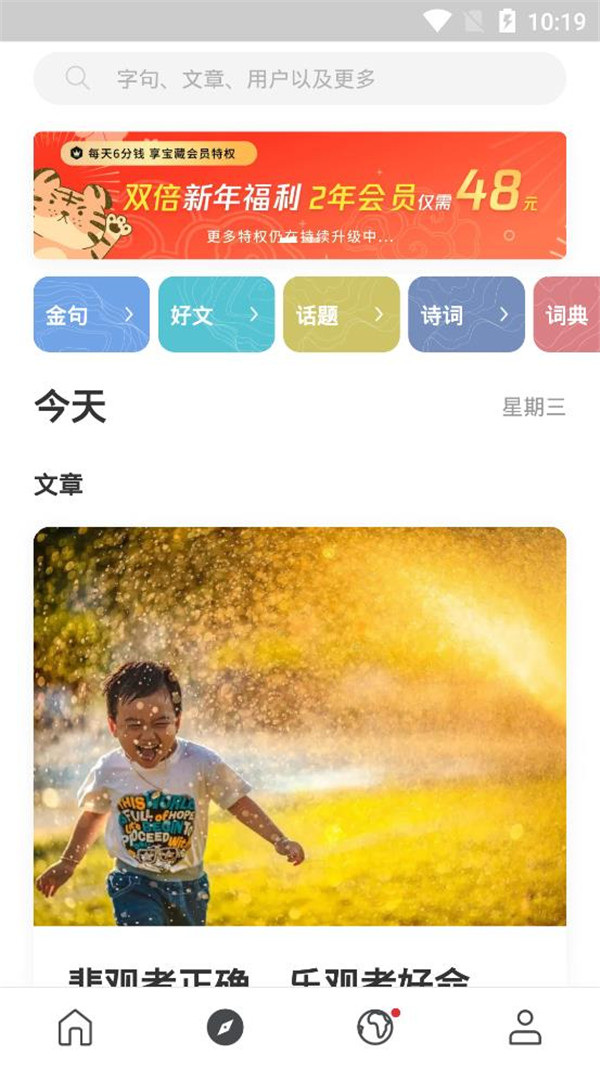Open the 金句 category
The height and width of the screenshot is (1067, 600).
[91, 315]
